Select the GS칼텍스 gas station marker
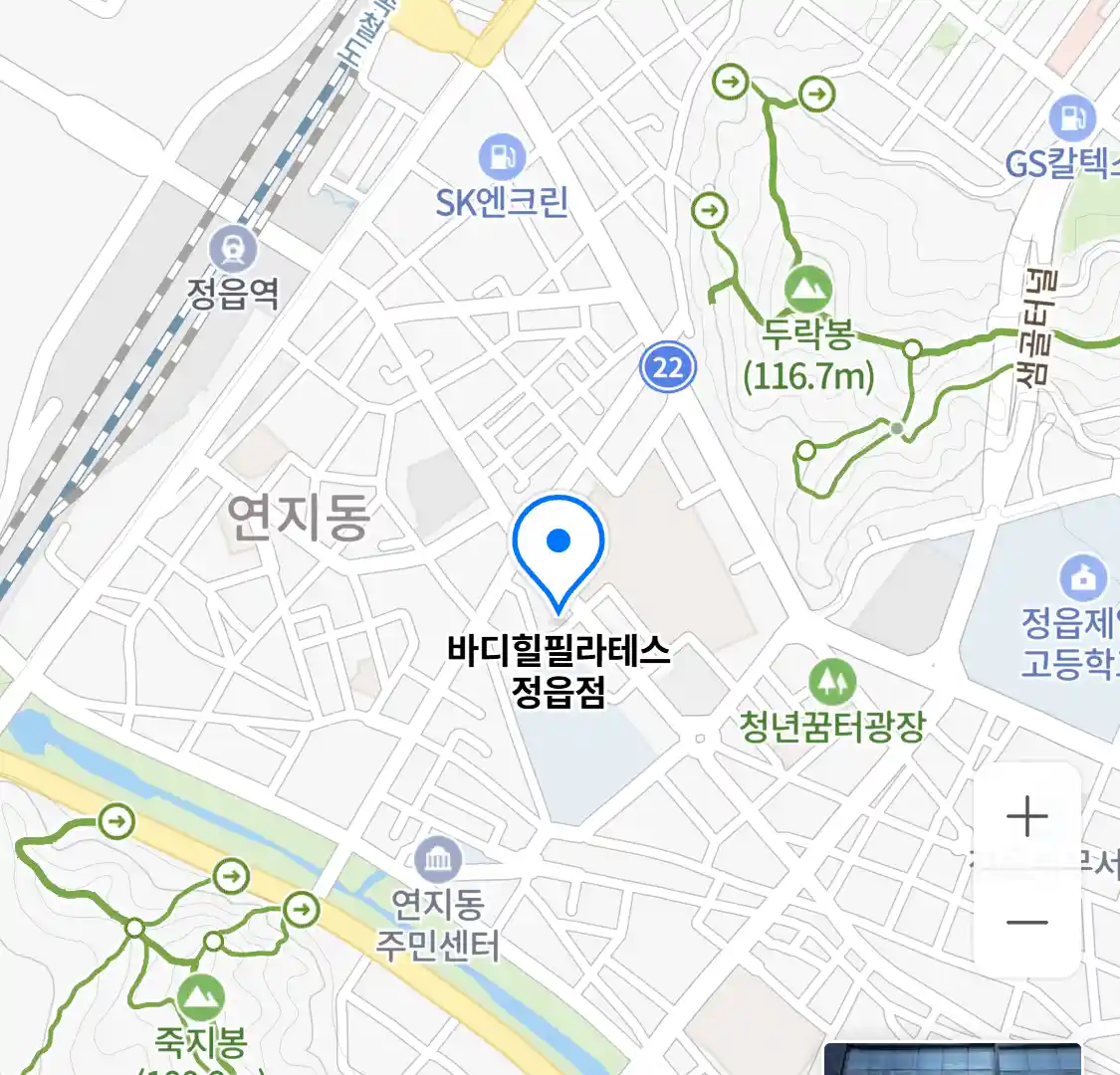This screenshot has width=1120, height=1075. (x=1072, y=119)
